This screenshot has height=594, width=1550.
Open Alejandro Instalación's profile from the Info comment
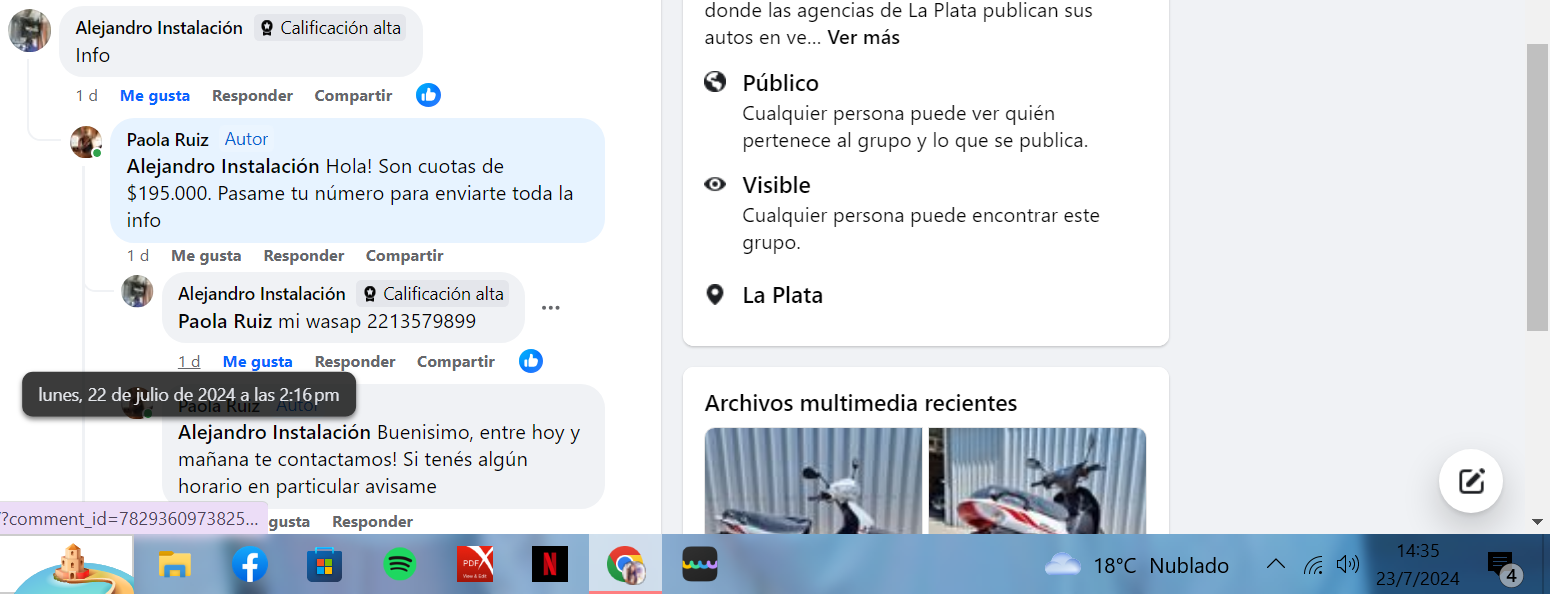[x=159, y=28]
